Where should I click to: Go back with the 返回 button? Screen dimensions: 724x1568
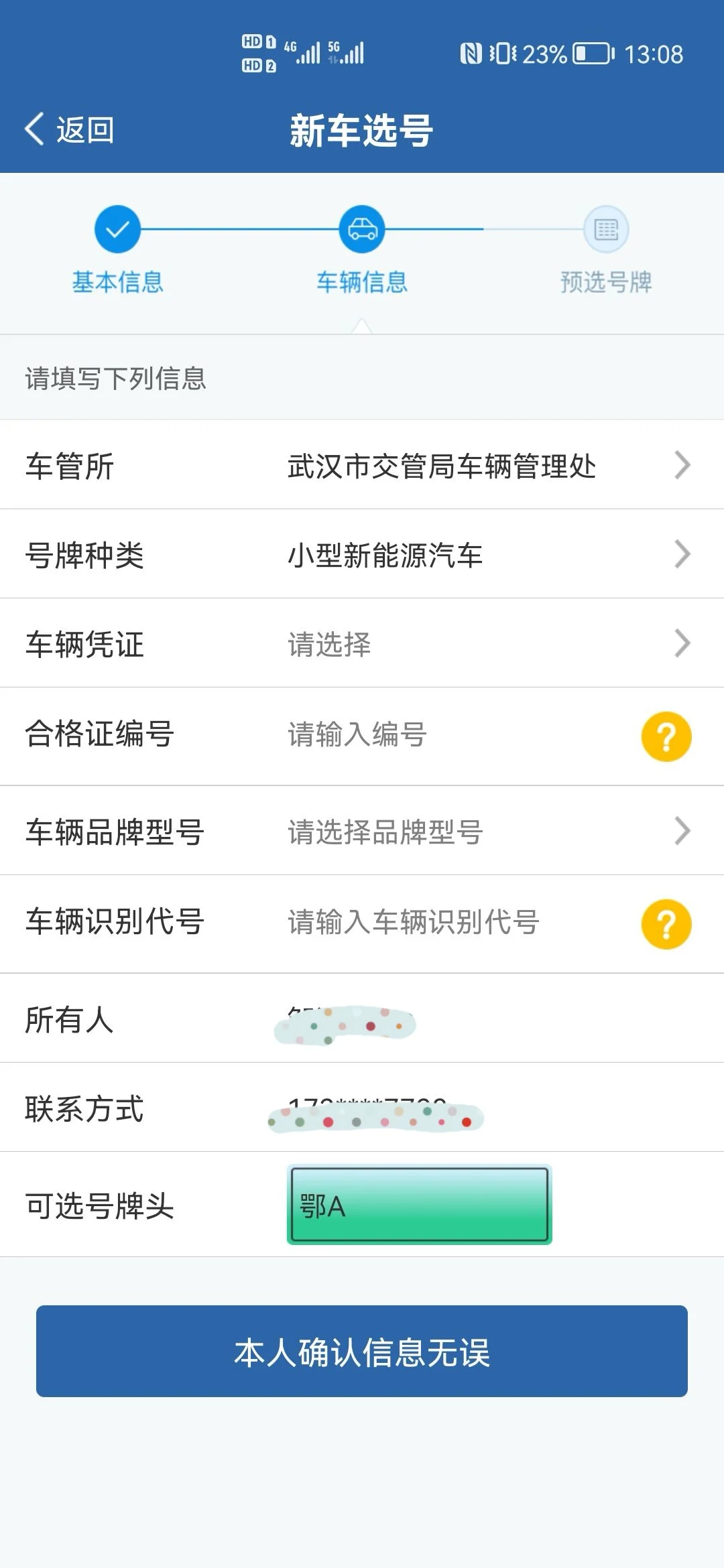pyautogui.click(x=70, y=129)
